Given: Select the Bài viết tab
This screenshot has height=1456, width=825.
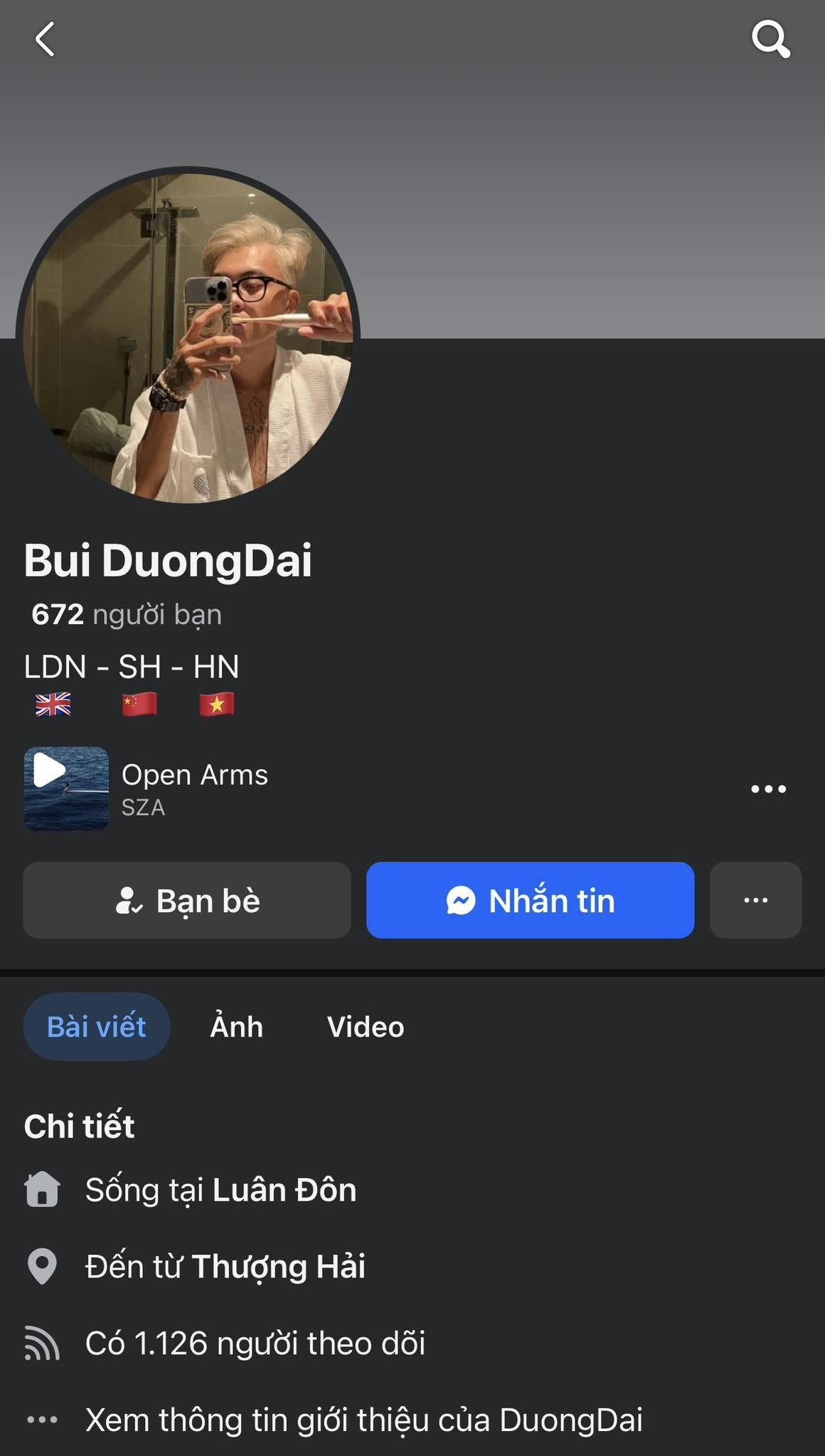Looking at the screenshot, I should (97, 1027).
